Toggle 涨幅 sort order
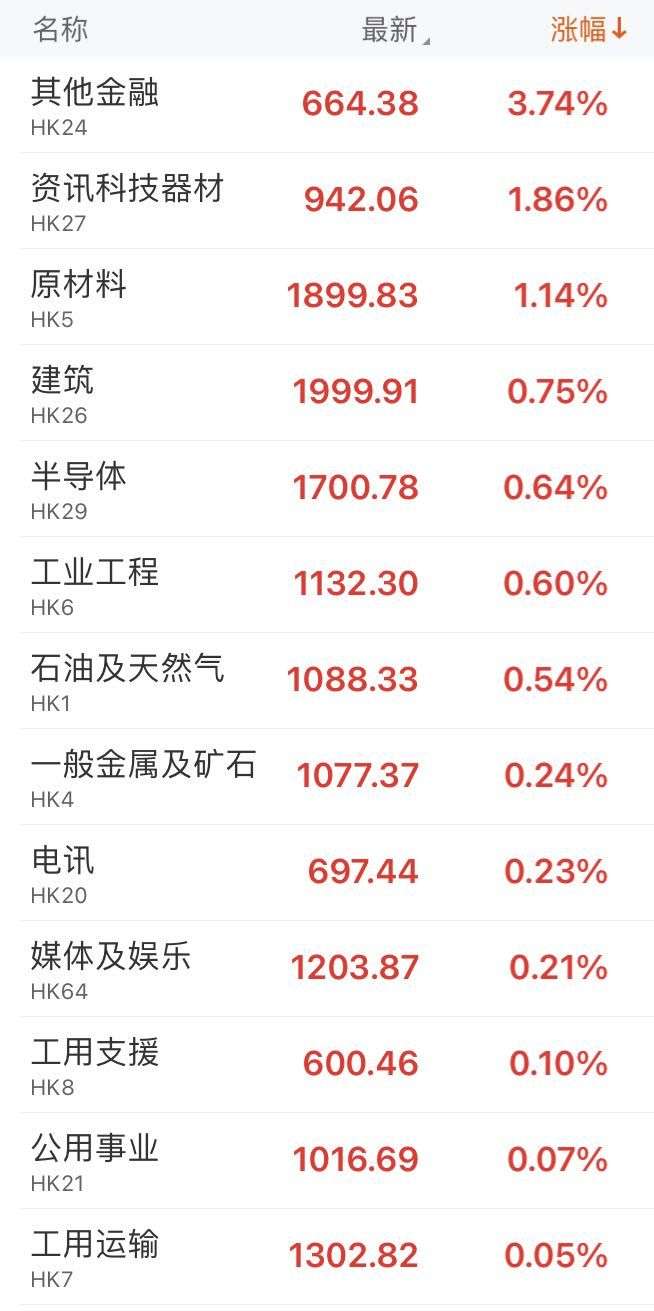The width and height of the screenshot is (654, 1311). pyautogui.click(x=587, y=30)
